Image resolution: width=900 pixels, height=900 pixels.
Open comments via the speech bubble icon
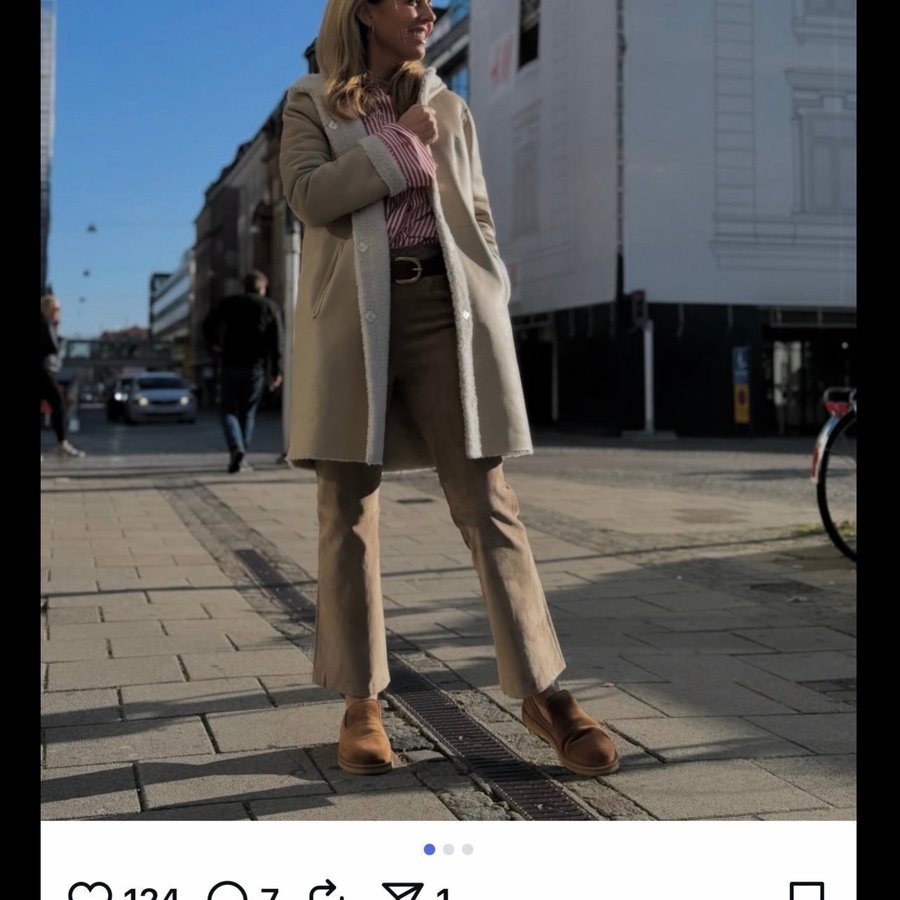[228, 892]
